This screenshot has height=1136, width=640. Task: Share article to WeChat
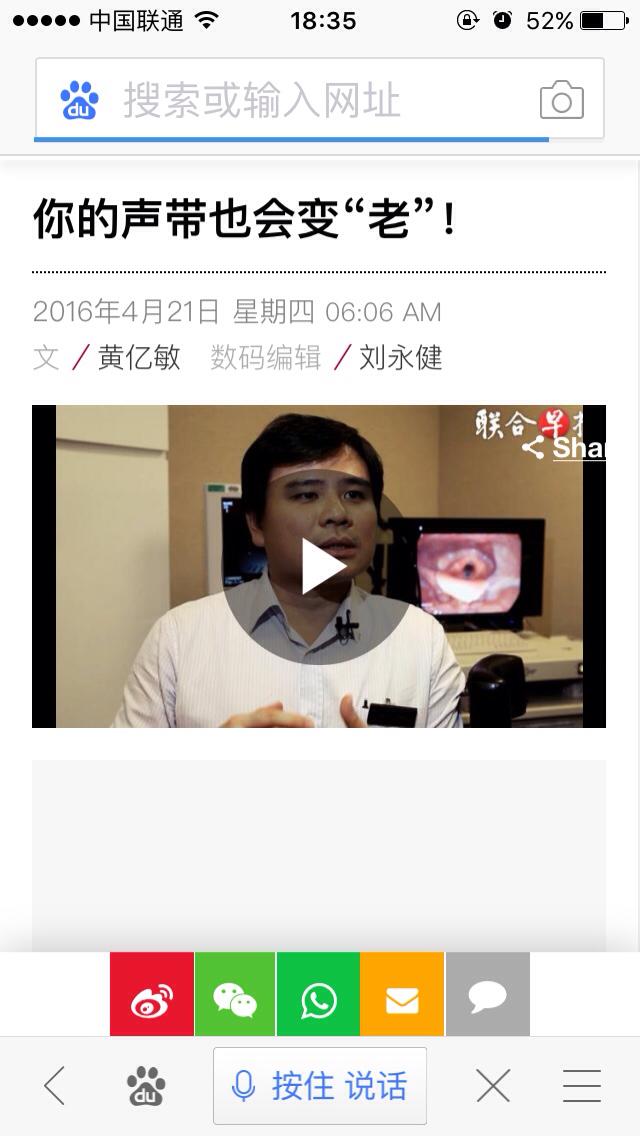[235, 999]
